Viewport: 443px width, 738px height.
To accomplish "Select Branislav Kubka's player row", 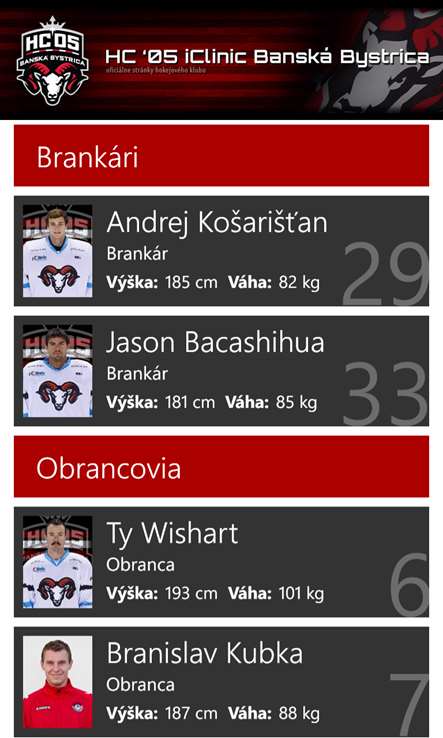I will click(221, 682).
